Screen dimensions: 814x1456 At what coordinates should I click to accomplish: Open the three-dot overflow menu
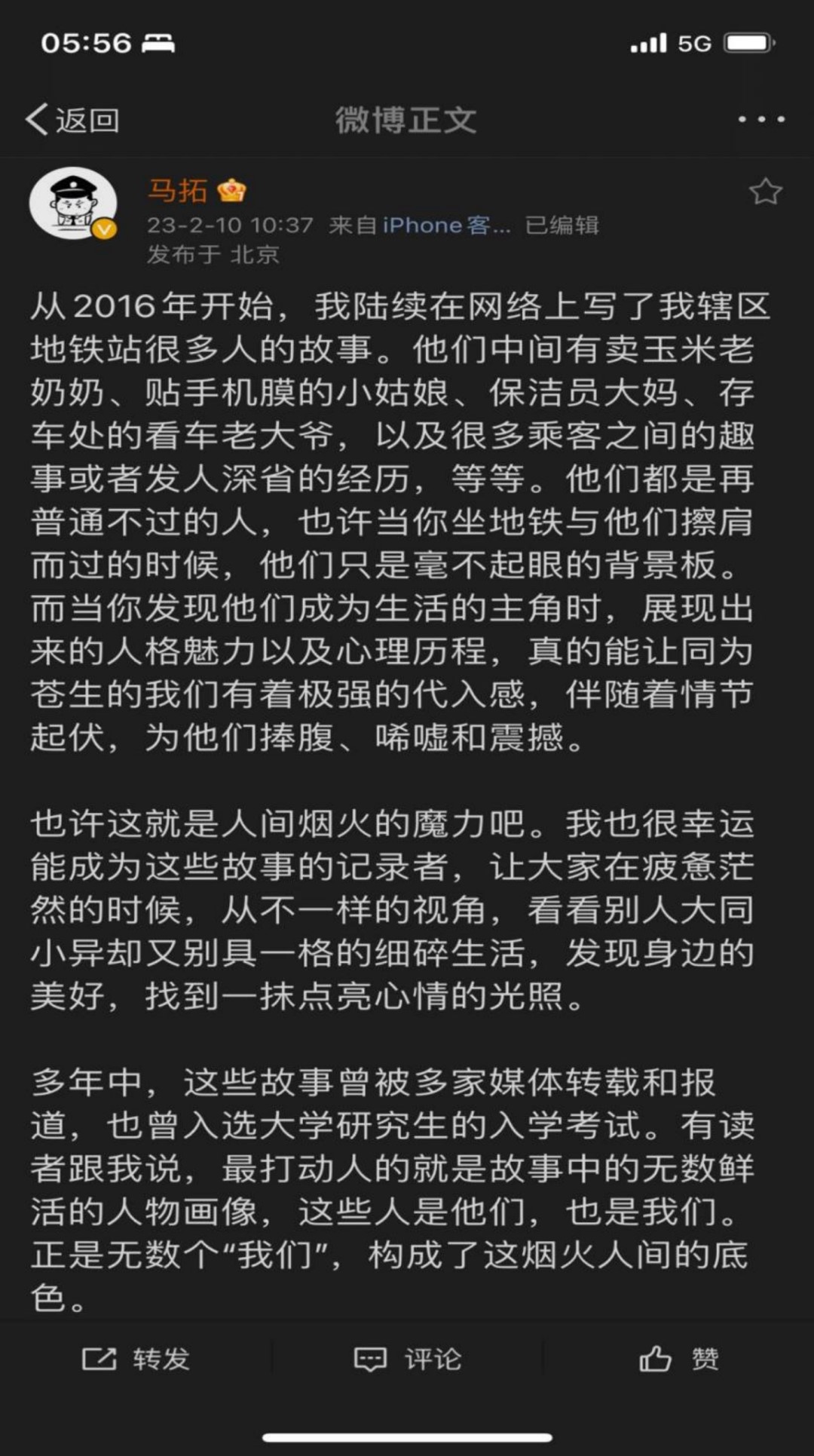click(760, 119)
